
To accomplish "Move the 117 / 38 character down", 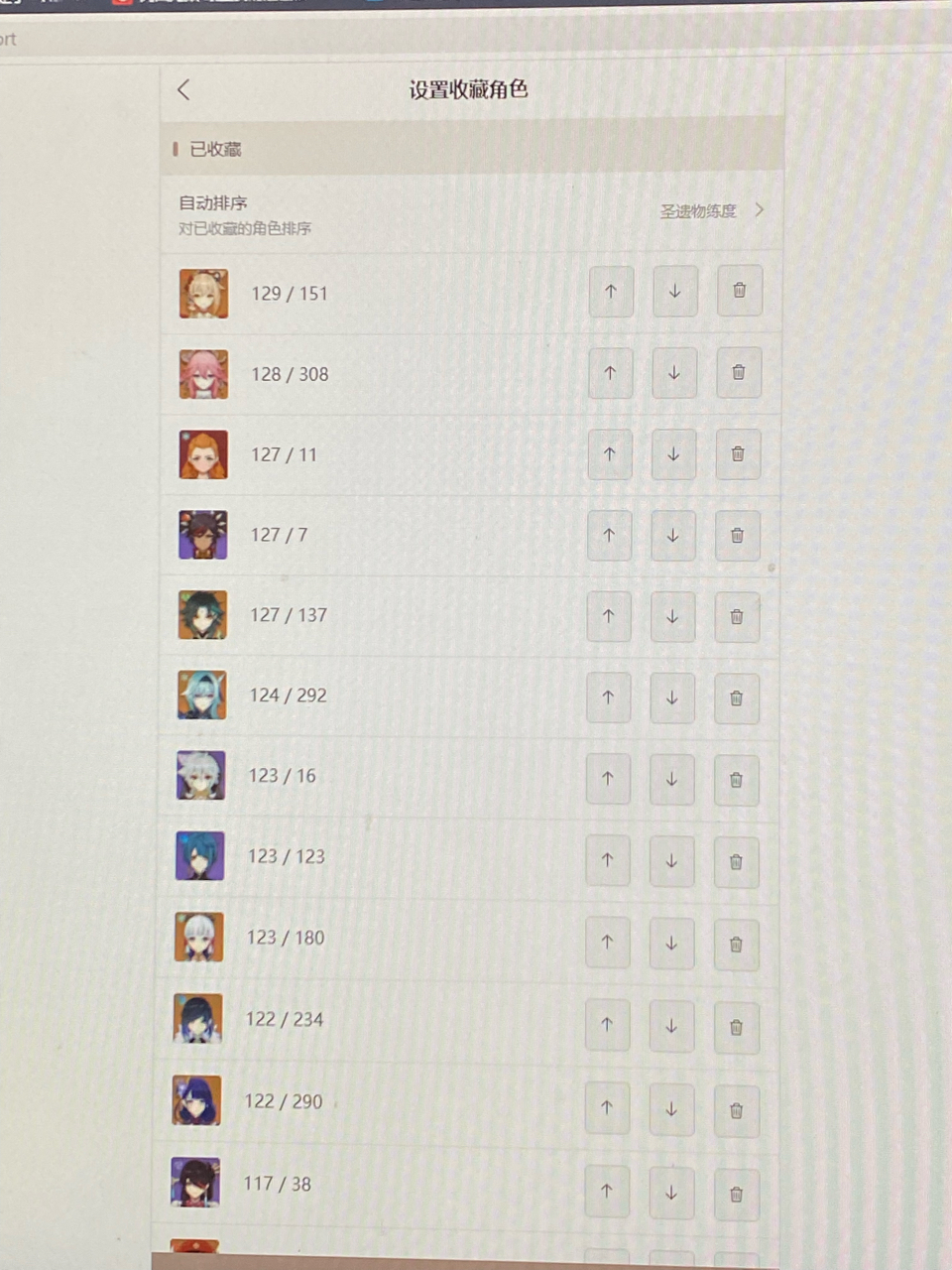I will (x=671, y=1194).
